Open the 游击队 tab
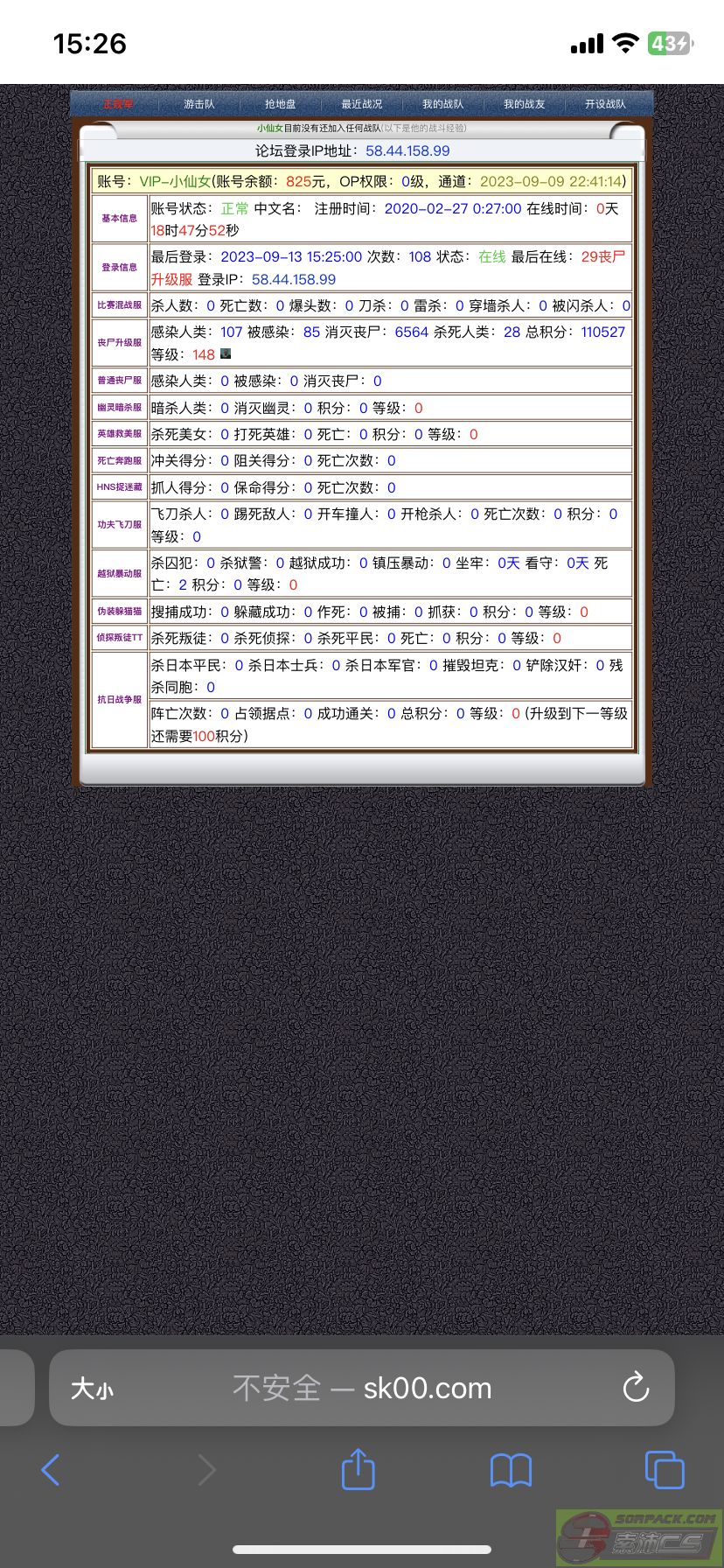The width and height of the screenshot is (724, 1568). (198, 104)
